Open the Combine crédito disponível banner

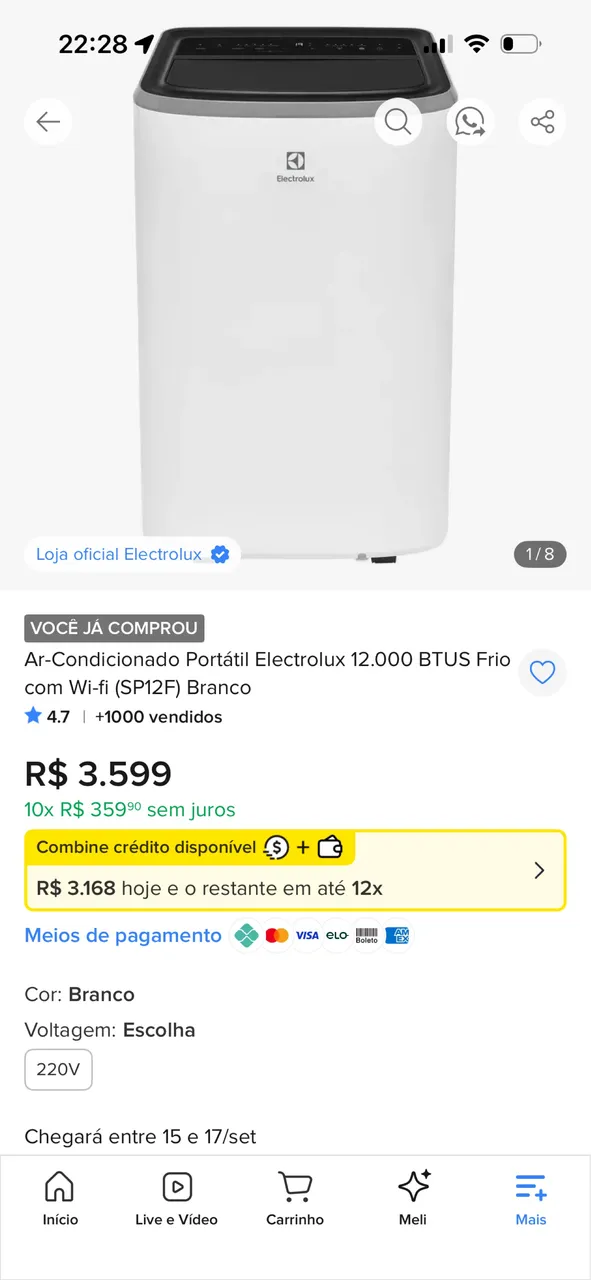click(x=295, y=870)
